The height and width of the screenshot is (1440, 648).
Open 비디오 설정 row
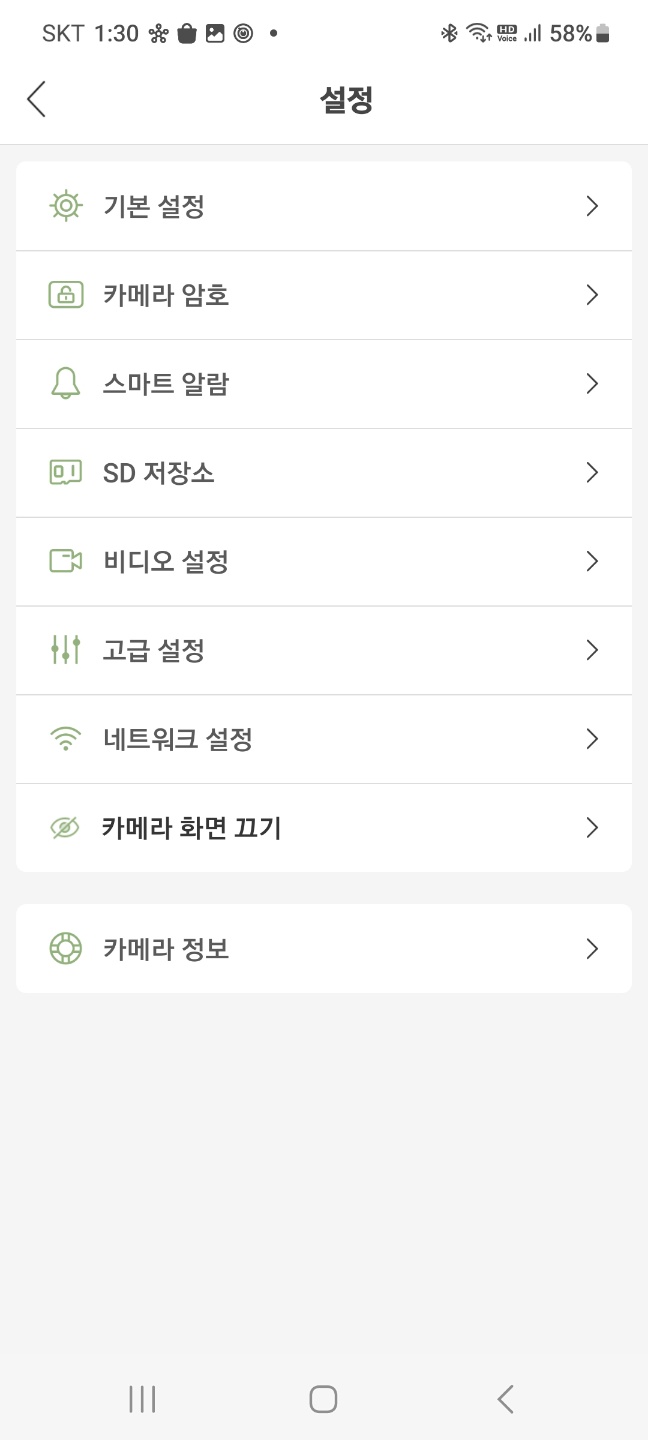tap(324, 562)
